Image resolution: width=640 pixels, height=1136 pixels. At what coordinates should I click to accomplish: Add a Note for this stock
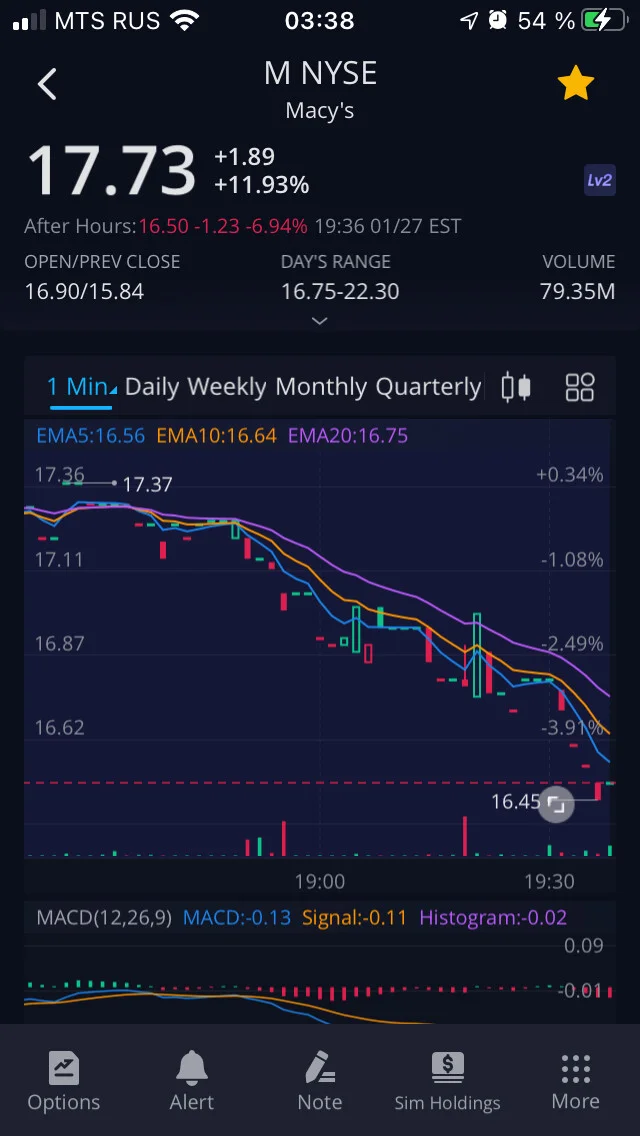click(x=320, y=1082)
